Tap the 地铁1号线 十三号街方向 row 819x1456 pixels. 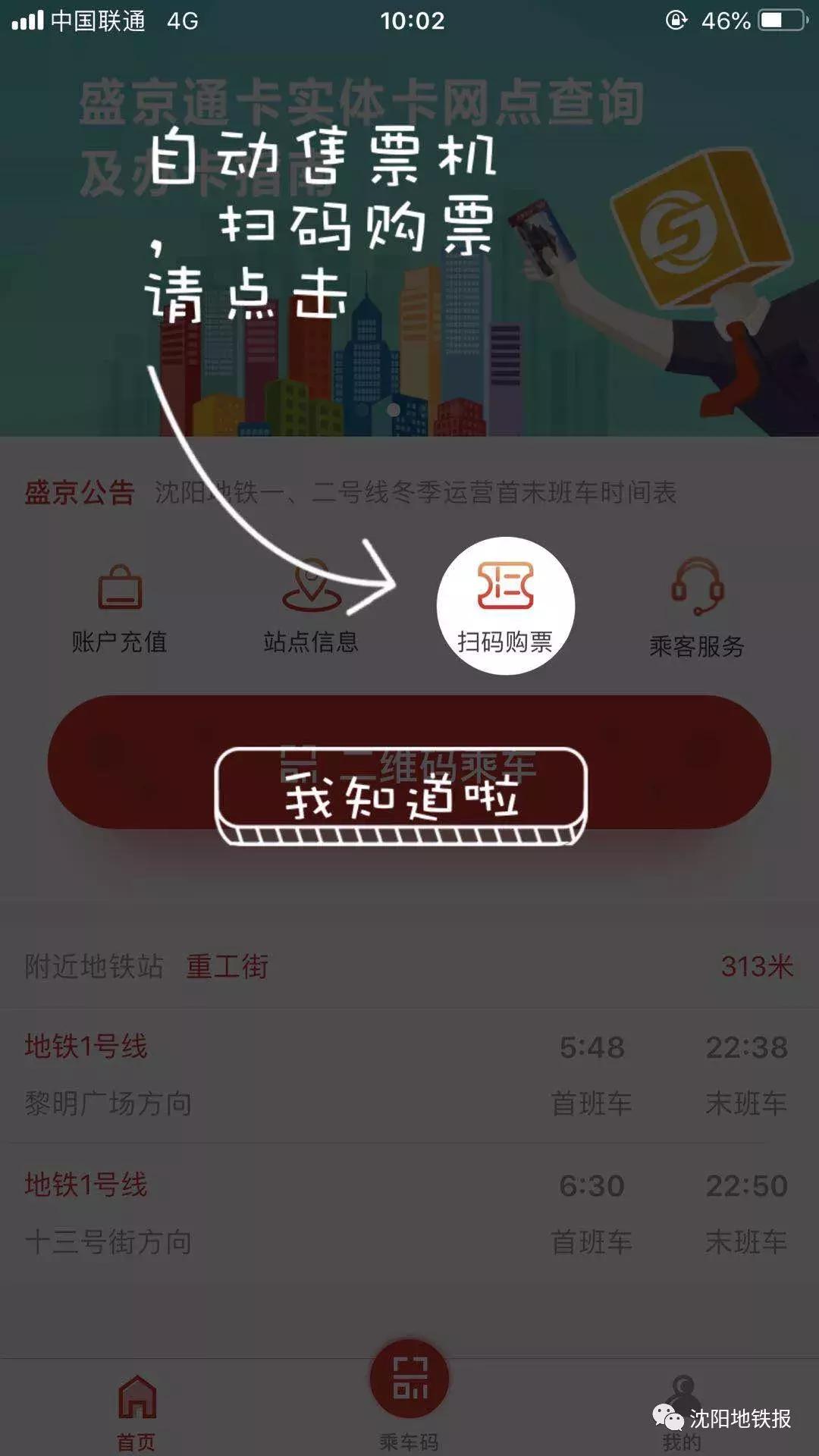click(x=409, y=1213)
